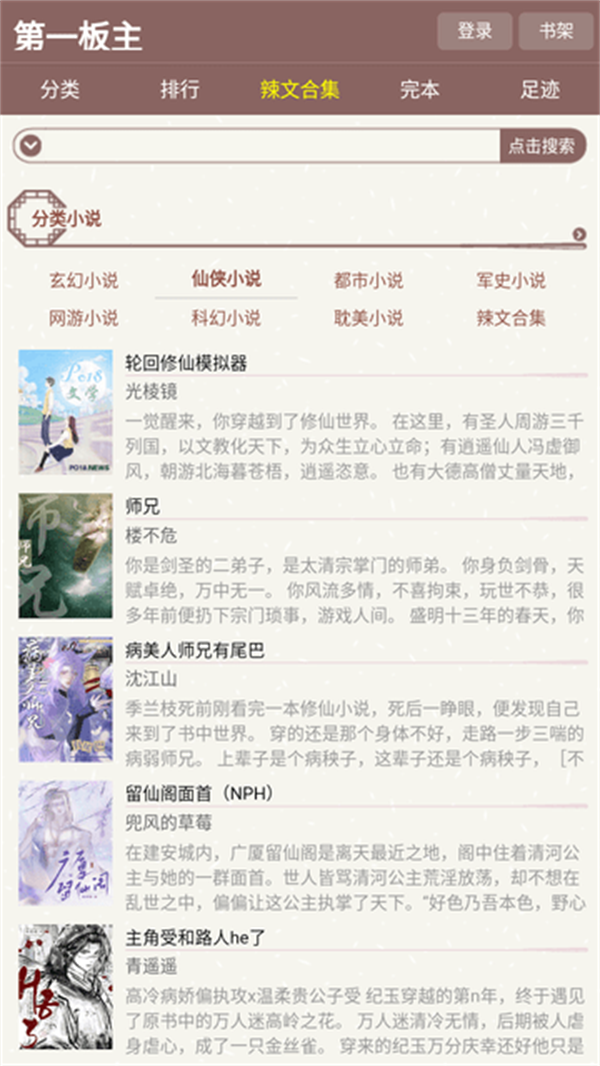The width and height of the screenshot is (600, 1066).
Task: Browse the 科幻小说 category
Action: (x=226, y=318)
